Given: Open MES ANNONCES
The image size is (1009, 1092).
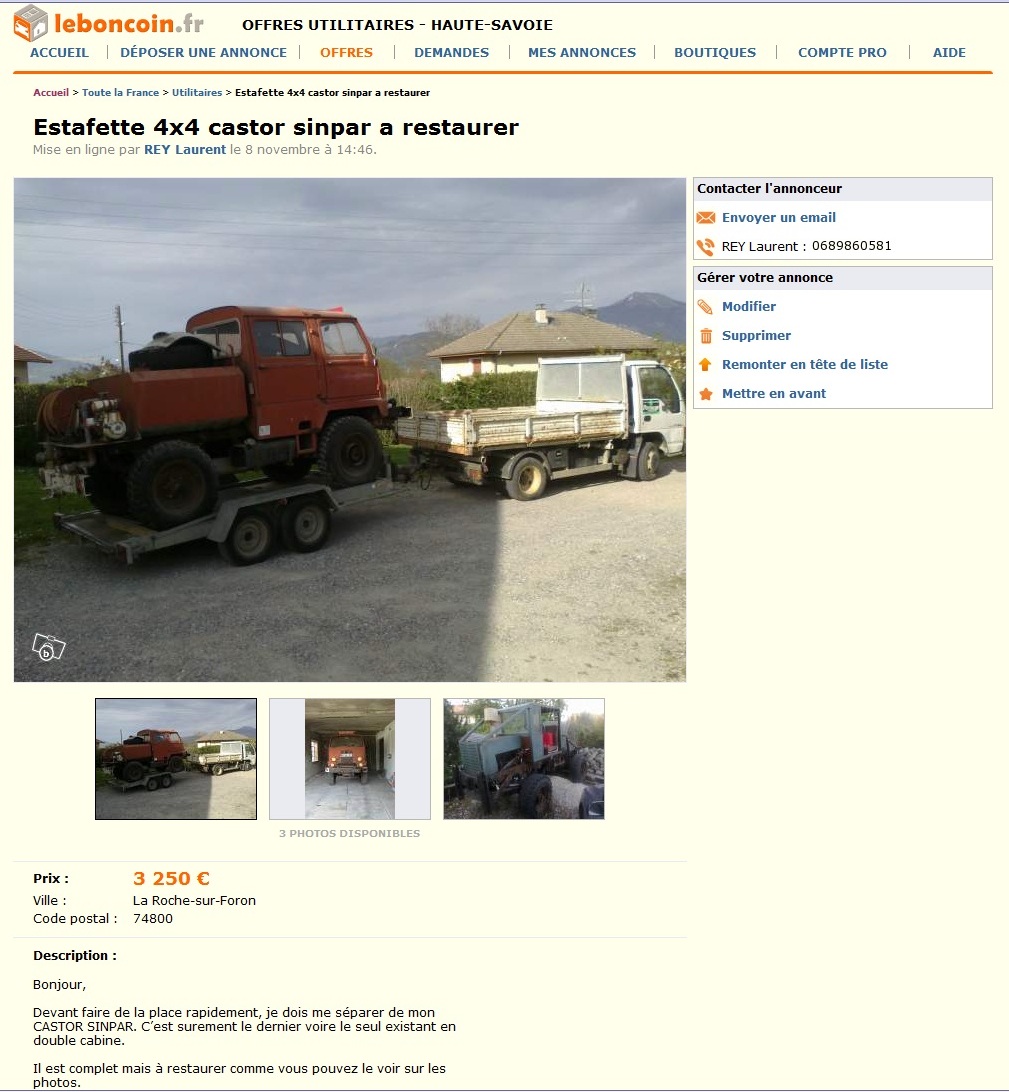Looking at the screenshot, I should pyautogui.click(x=581, y=52).
